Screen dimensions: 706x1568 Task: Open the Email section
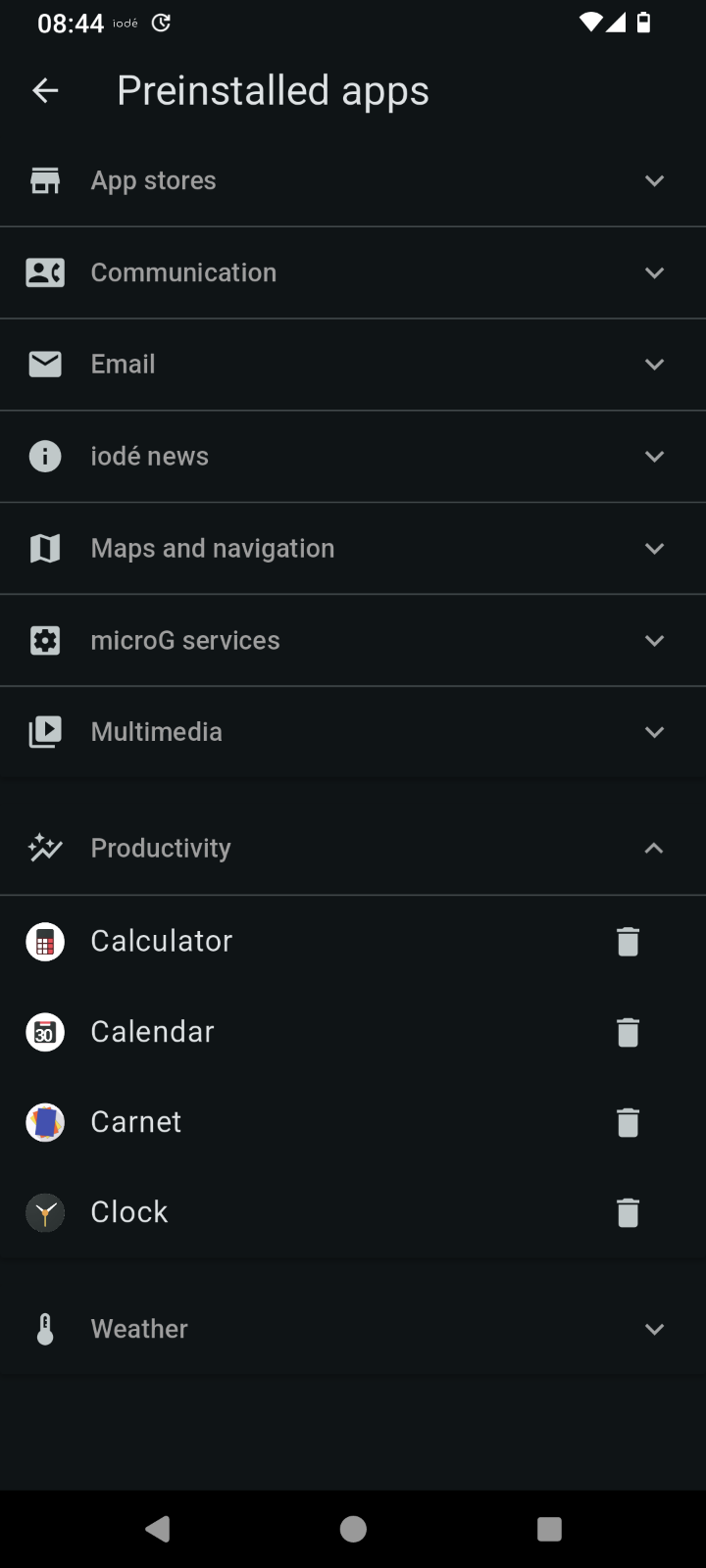coord(654,365)
